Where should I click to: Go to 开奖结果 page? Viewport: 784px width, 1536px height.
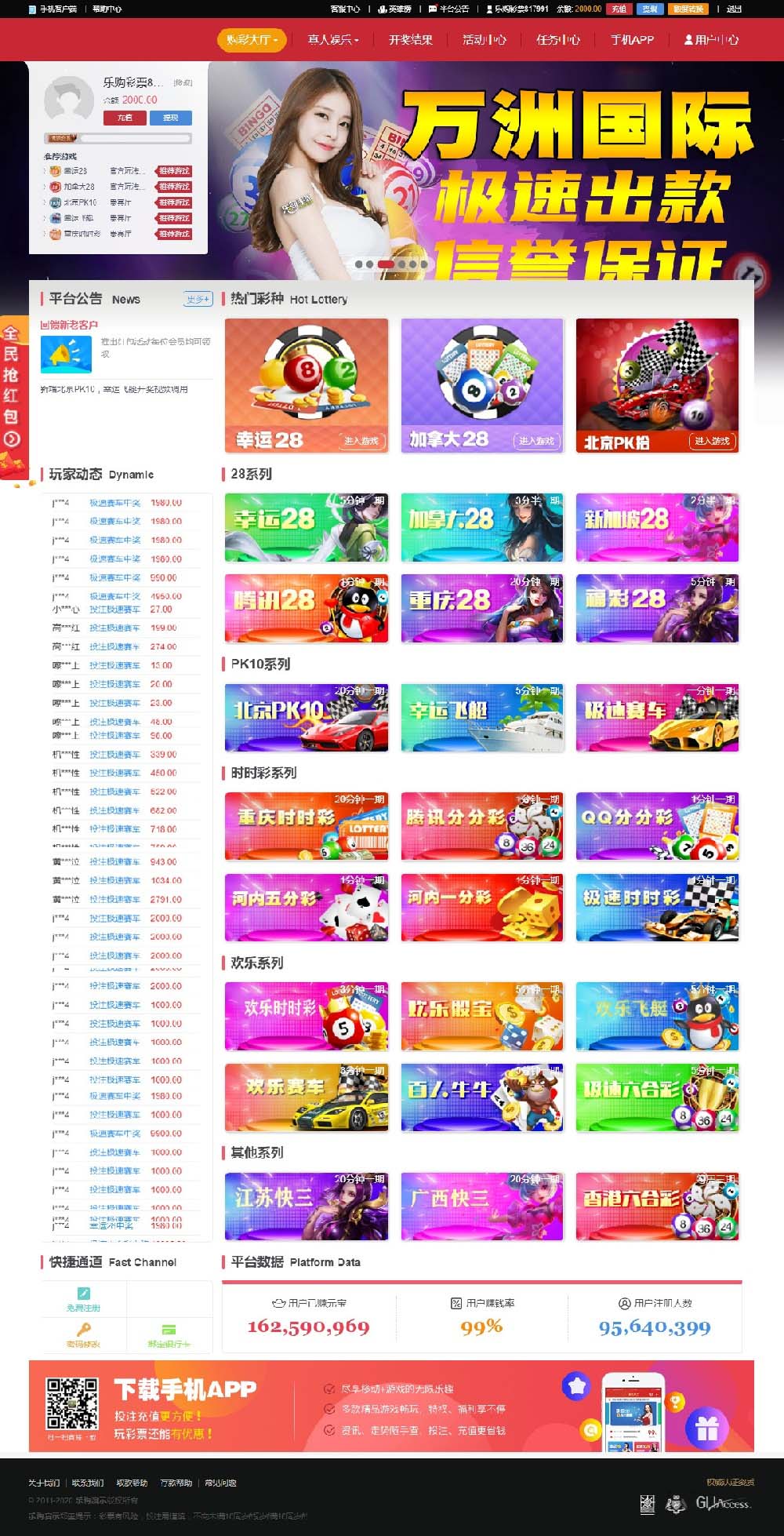tap(410, 39)
